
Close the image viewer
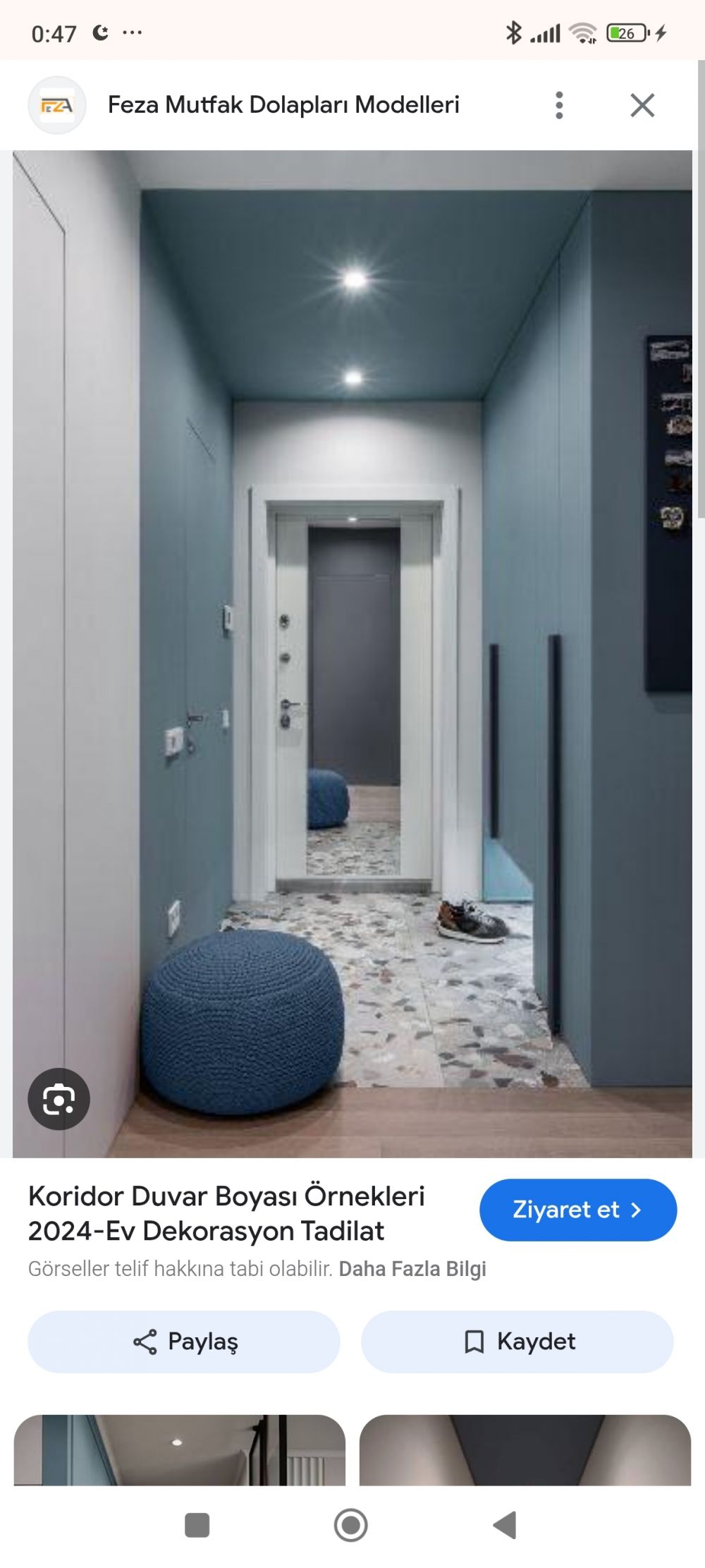pyautogui.click(x=642, y=105)
